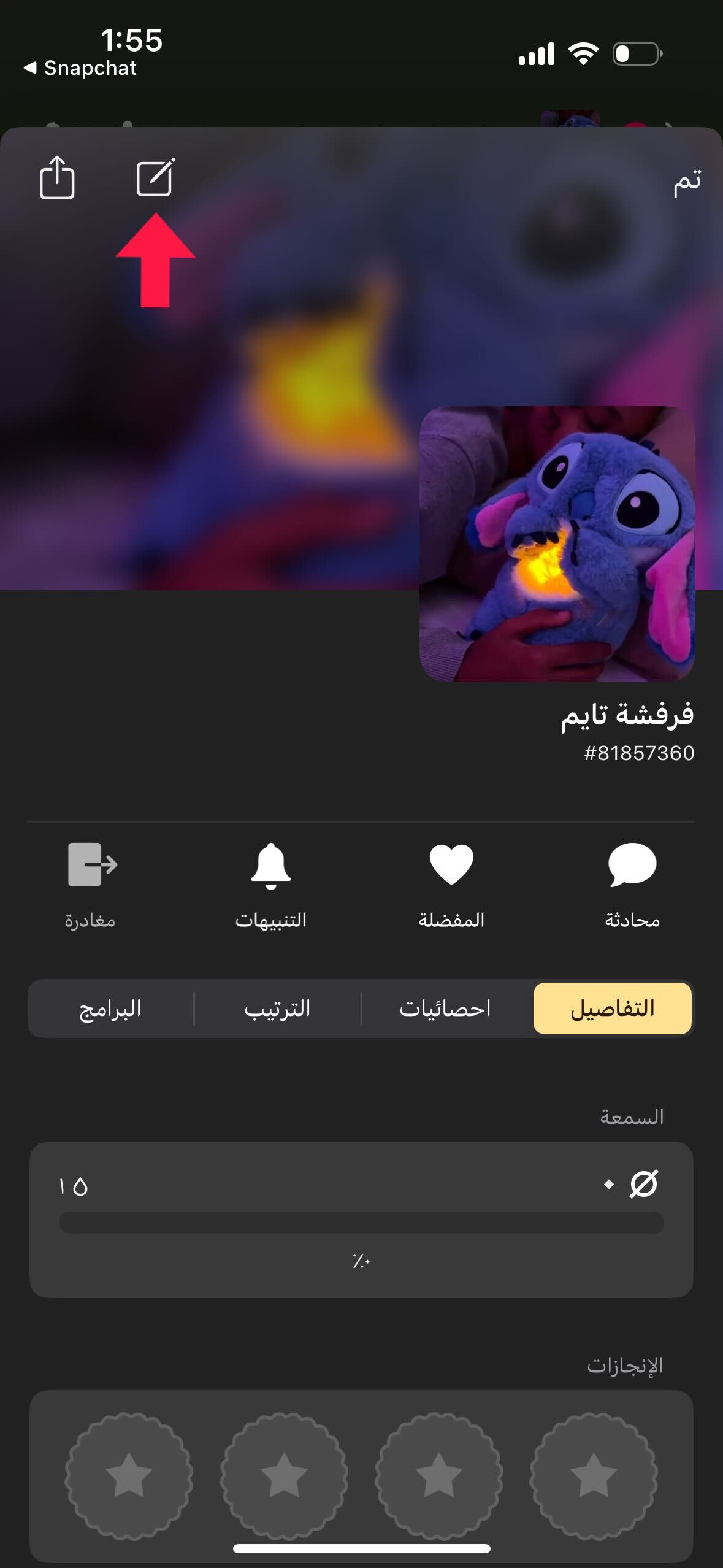Viewport: 723px width, 1568px height.
Task: Switch to the احصائيات tab
Action: click(x=445, y=1009)
